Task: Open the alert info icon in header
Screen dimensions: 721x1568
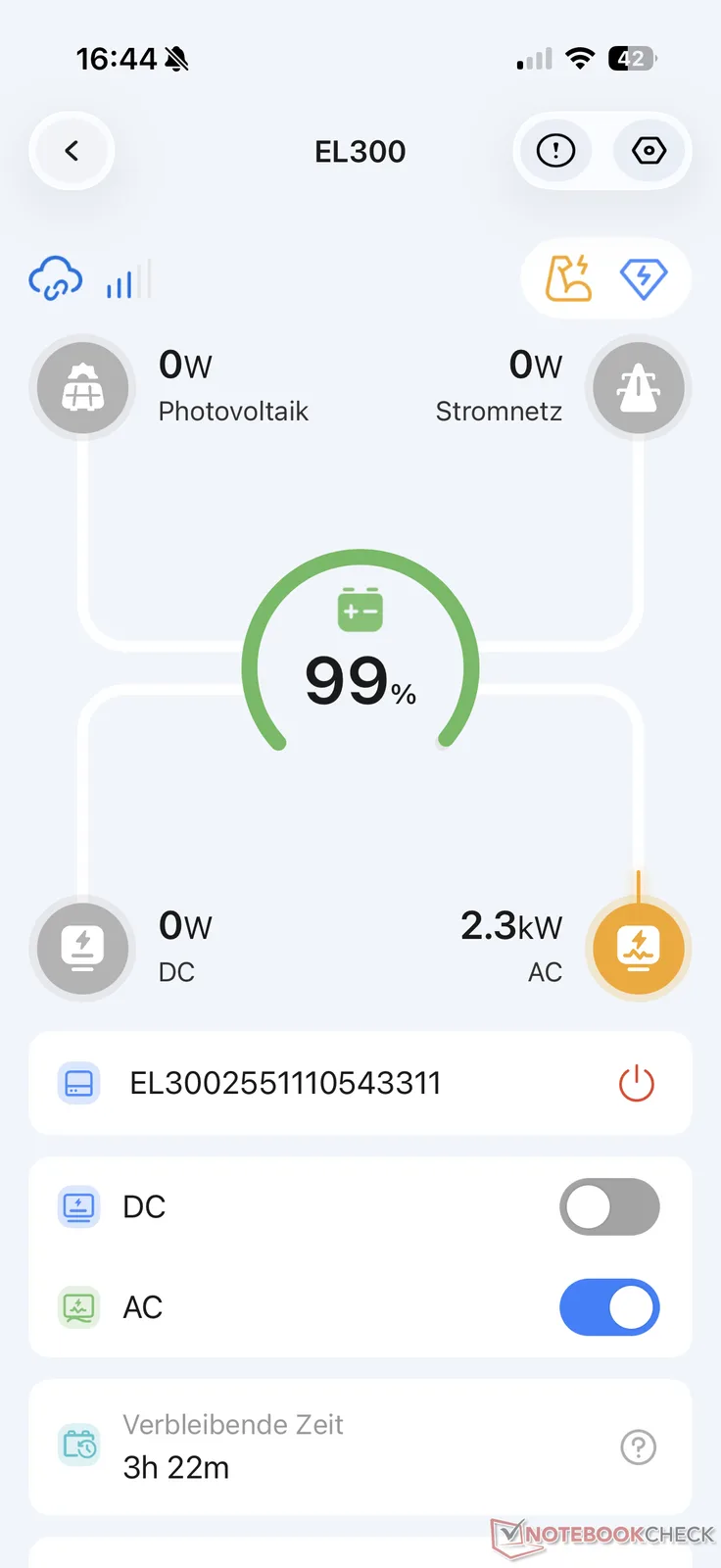Action: (555, 151)
